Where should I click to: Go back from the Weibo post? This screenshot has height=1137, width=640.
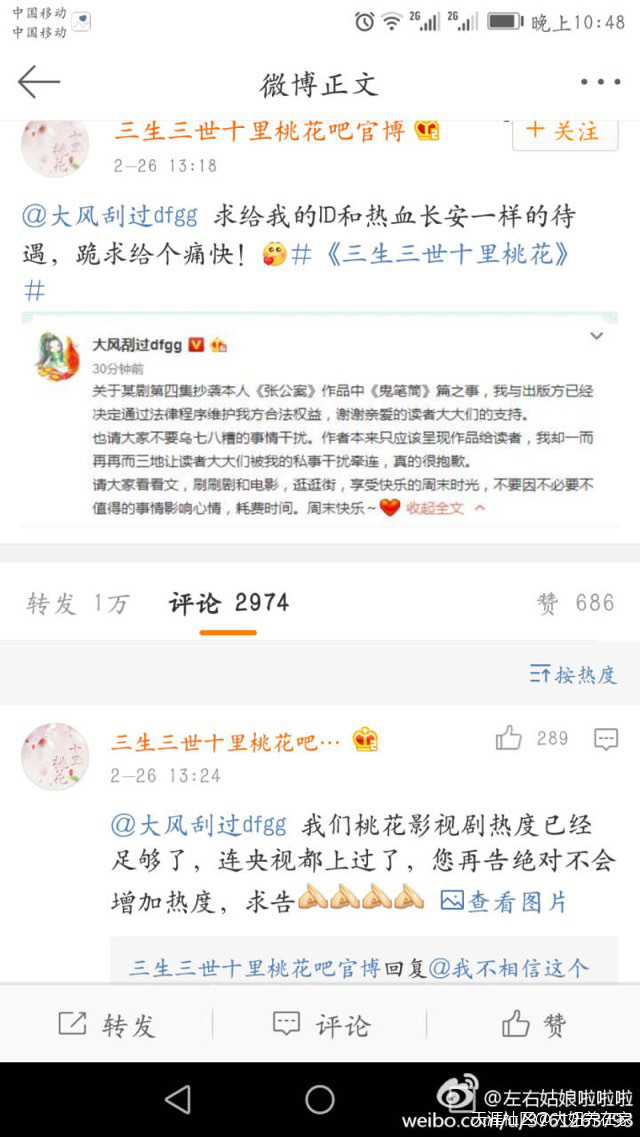click(39, 83)
